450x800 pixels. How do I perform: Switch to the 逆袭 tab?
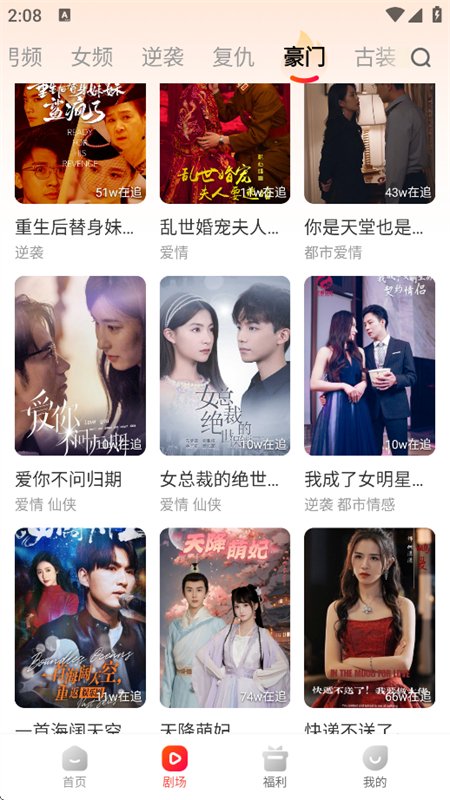point(162,57)
